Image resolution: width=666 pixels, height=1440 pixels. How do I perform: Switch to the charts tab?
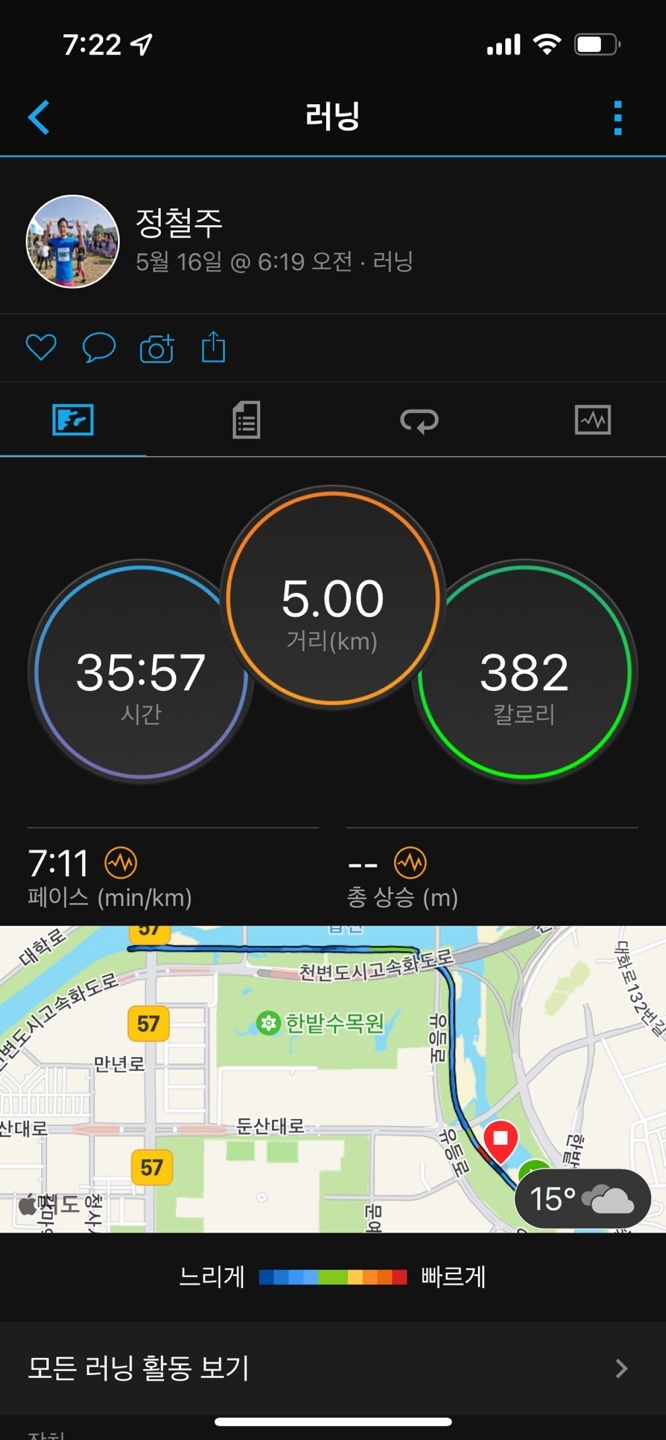point(592,420)
